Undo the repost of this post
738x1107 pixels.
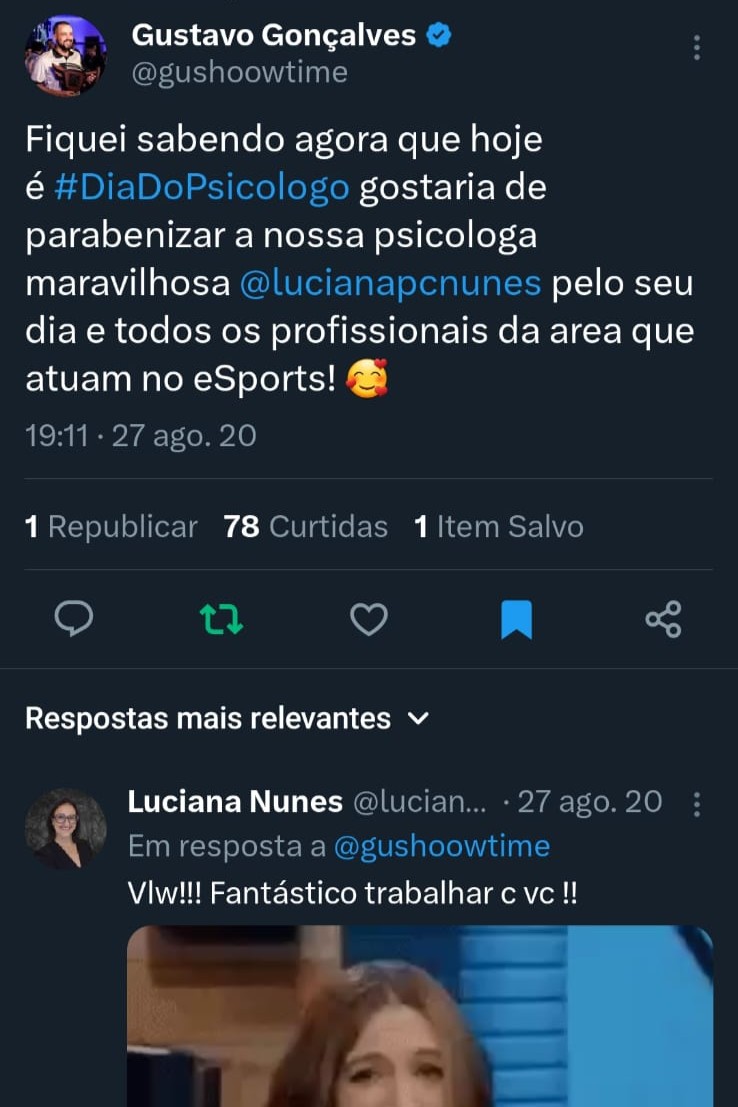(x=220, y=620)
